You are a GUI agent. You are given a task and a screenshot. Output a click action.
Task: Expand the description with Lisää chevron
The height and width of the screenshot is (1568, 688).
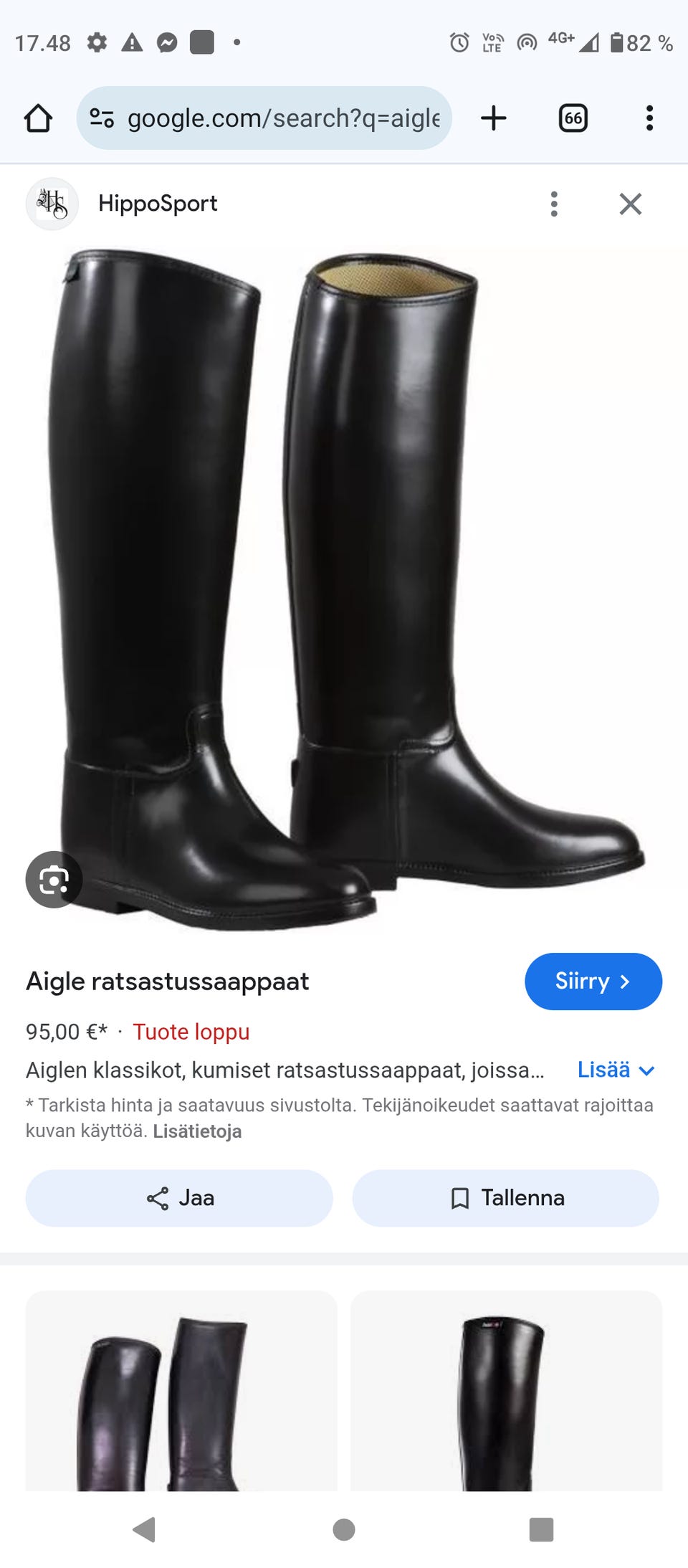click(615, 1070)
